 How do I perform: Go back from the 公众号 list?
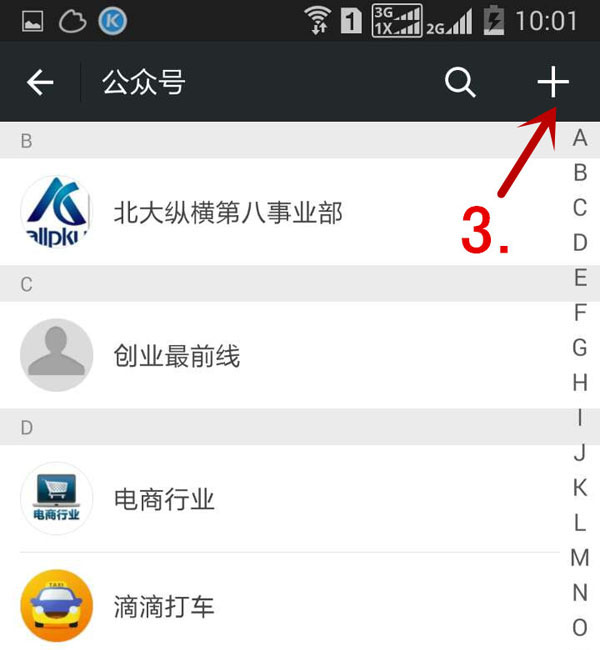[40, 83]
